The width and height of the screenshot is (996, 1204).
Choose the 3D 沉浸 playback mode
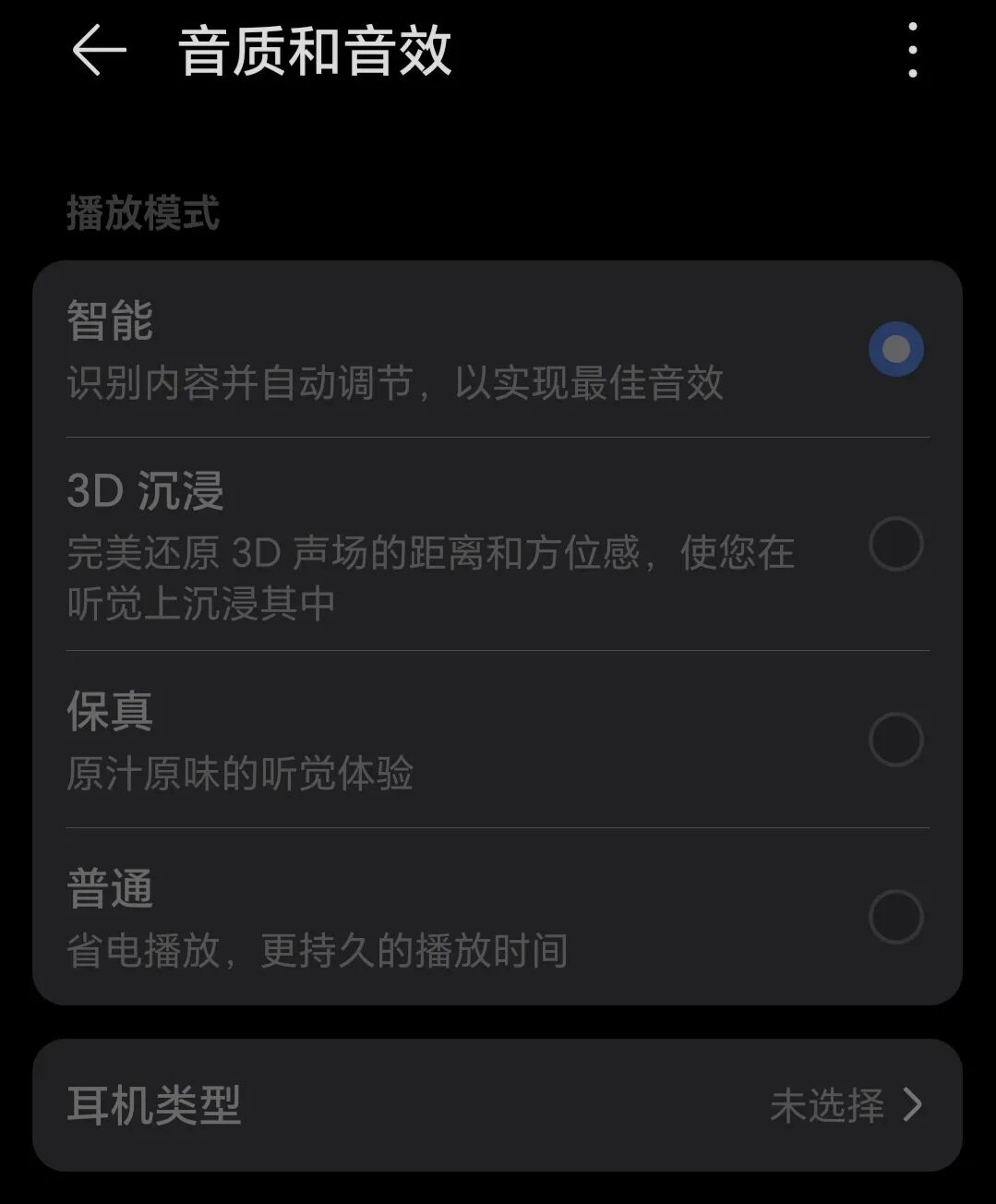(895, 544)
